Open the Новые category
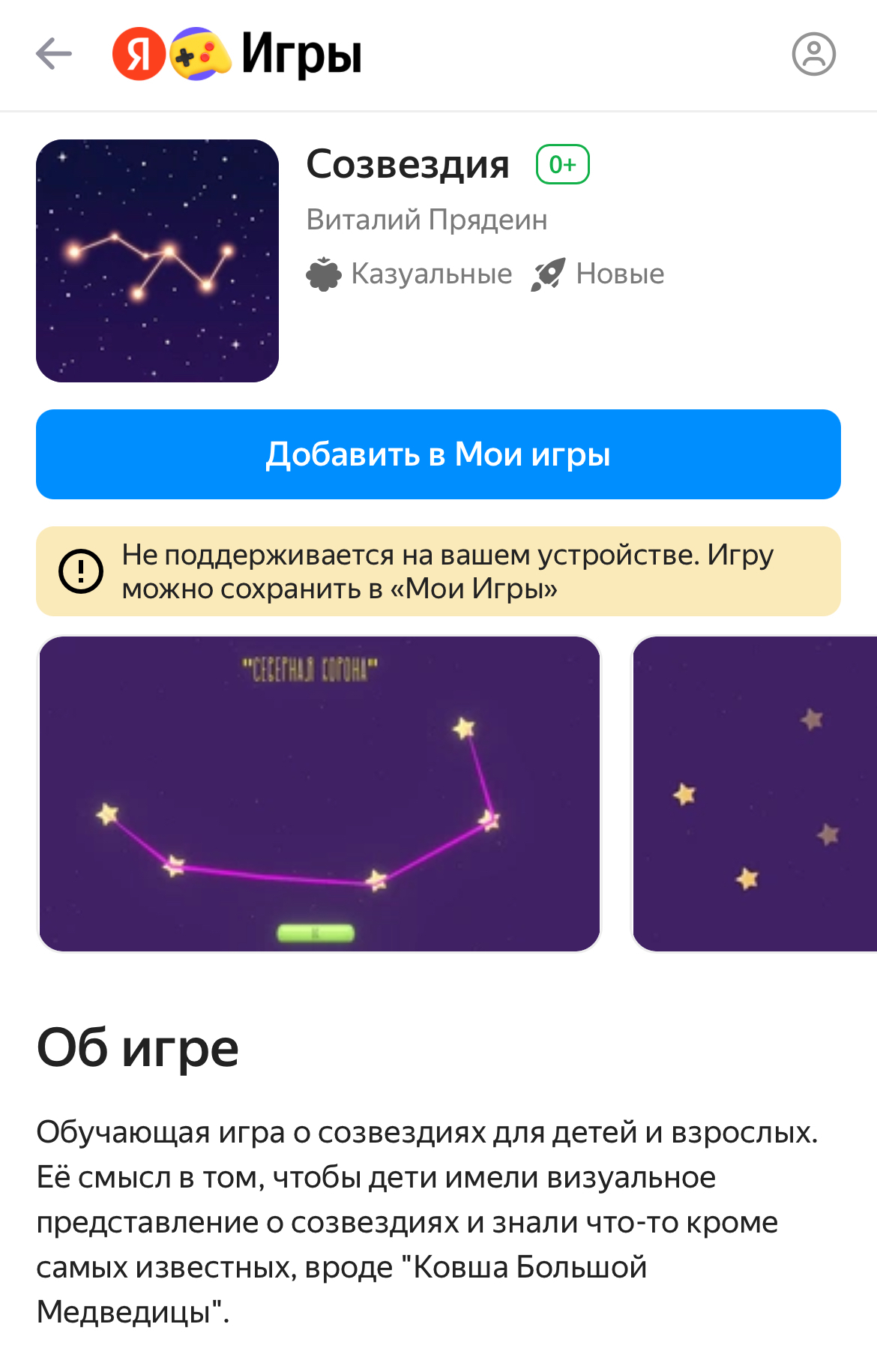The height and width of the screenshot is (1372, 877). 598,274
